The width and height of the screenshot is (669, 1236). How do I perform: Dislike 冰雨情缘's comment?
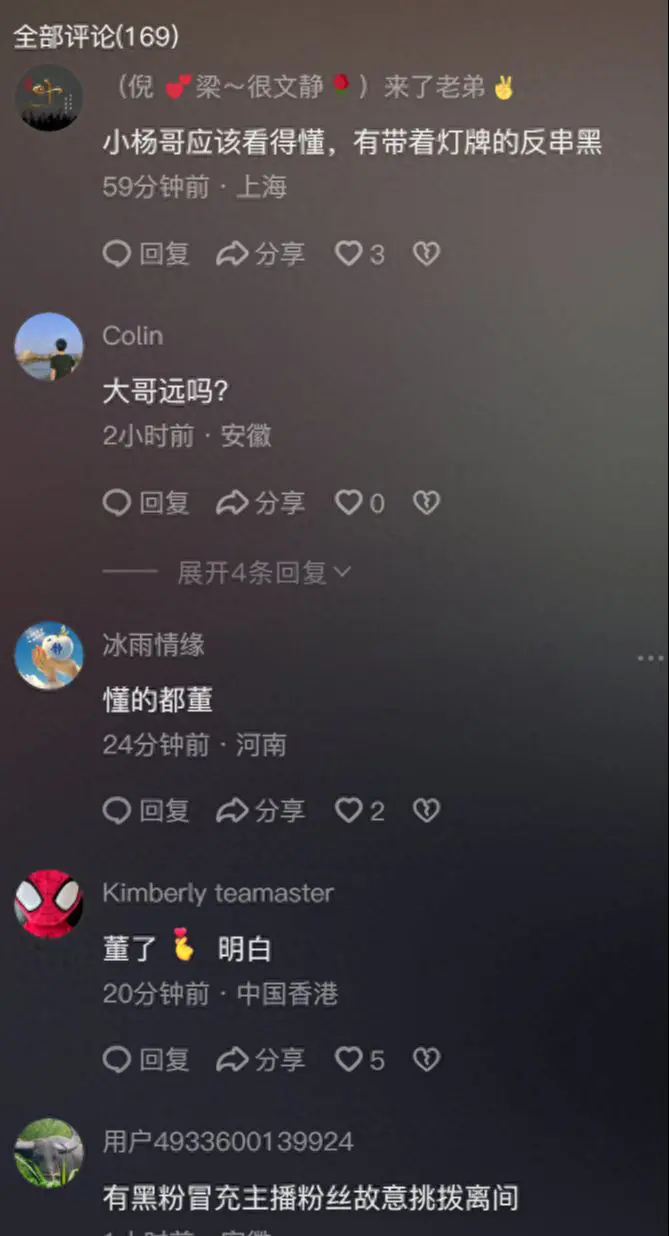[x=426, y=810]
